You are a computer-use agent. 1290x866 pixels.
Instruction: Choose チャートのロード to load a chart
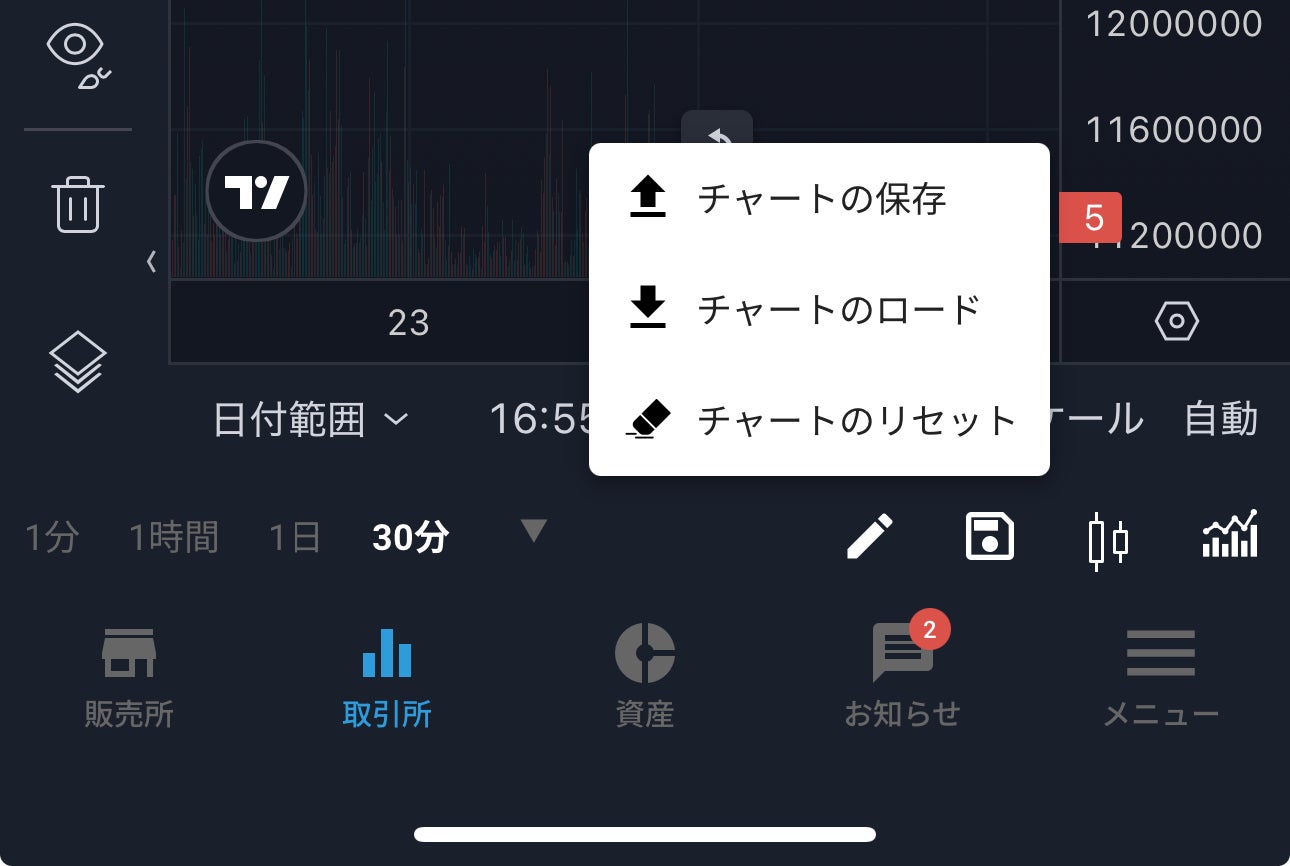pos(819,309)
